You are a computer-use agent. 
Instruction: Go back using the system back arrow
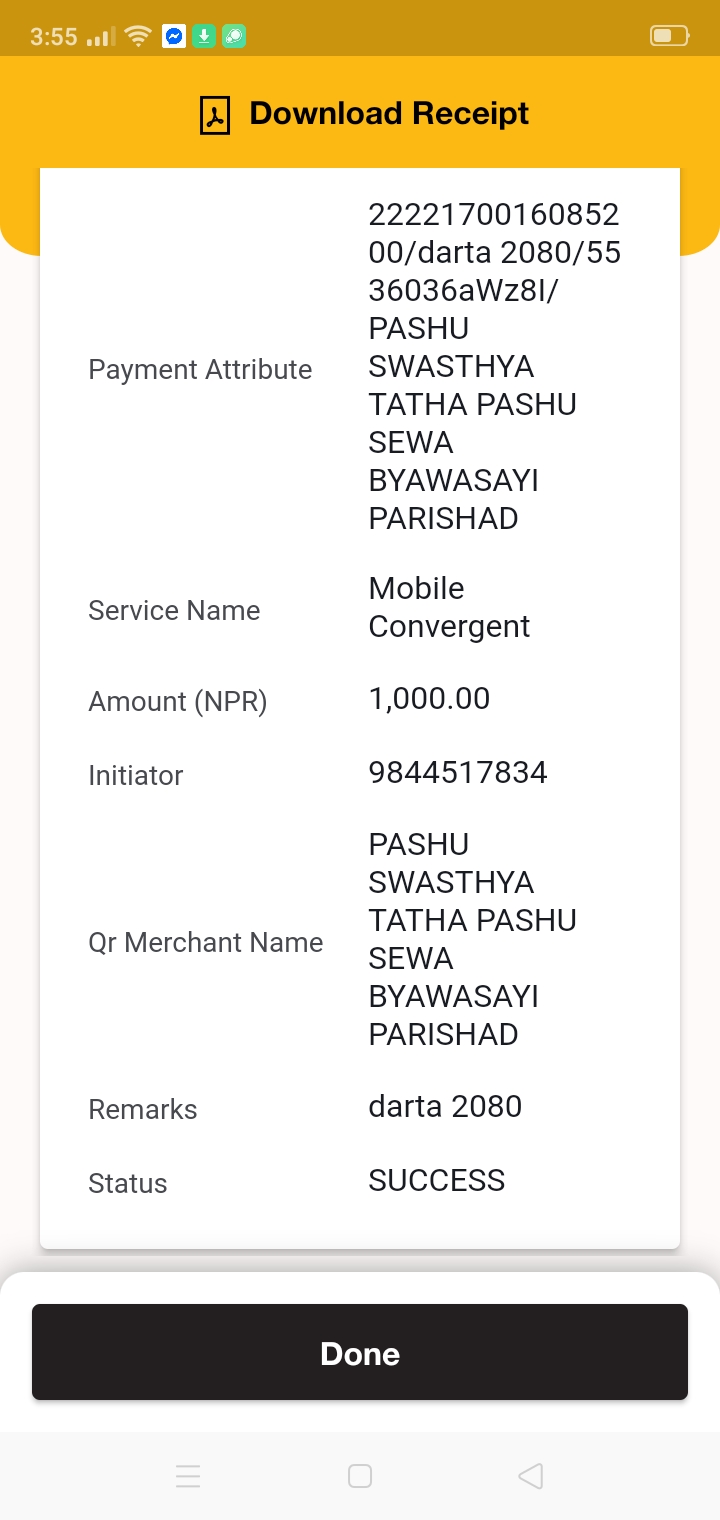click(x=531, y=1476)
